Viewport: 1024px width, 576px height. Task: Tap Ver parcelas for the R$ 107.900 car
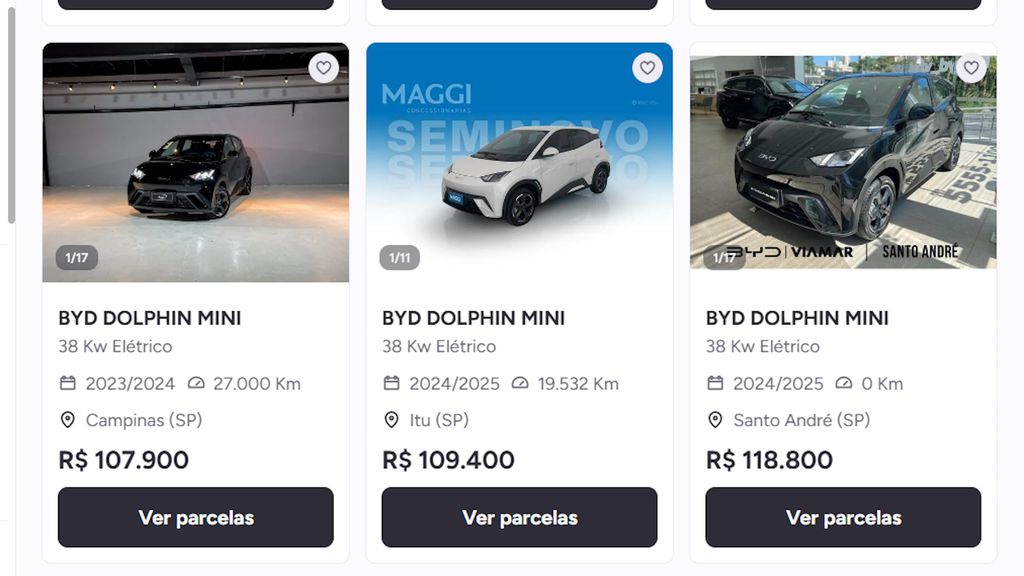(x=196, y=517)
